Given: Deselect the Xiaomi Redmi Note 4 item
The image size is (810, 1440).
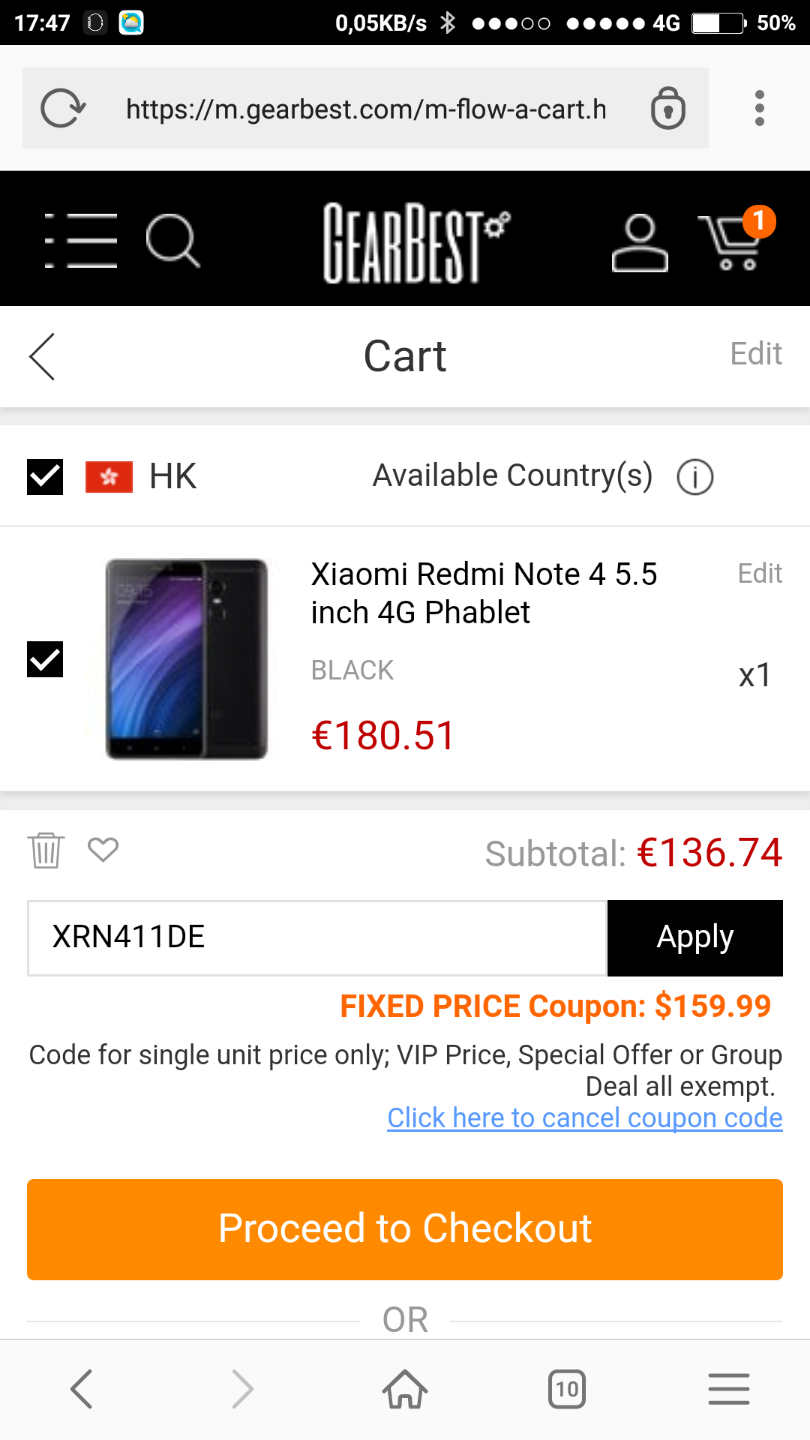Looking at the screenshot, I should coord(45,659).
